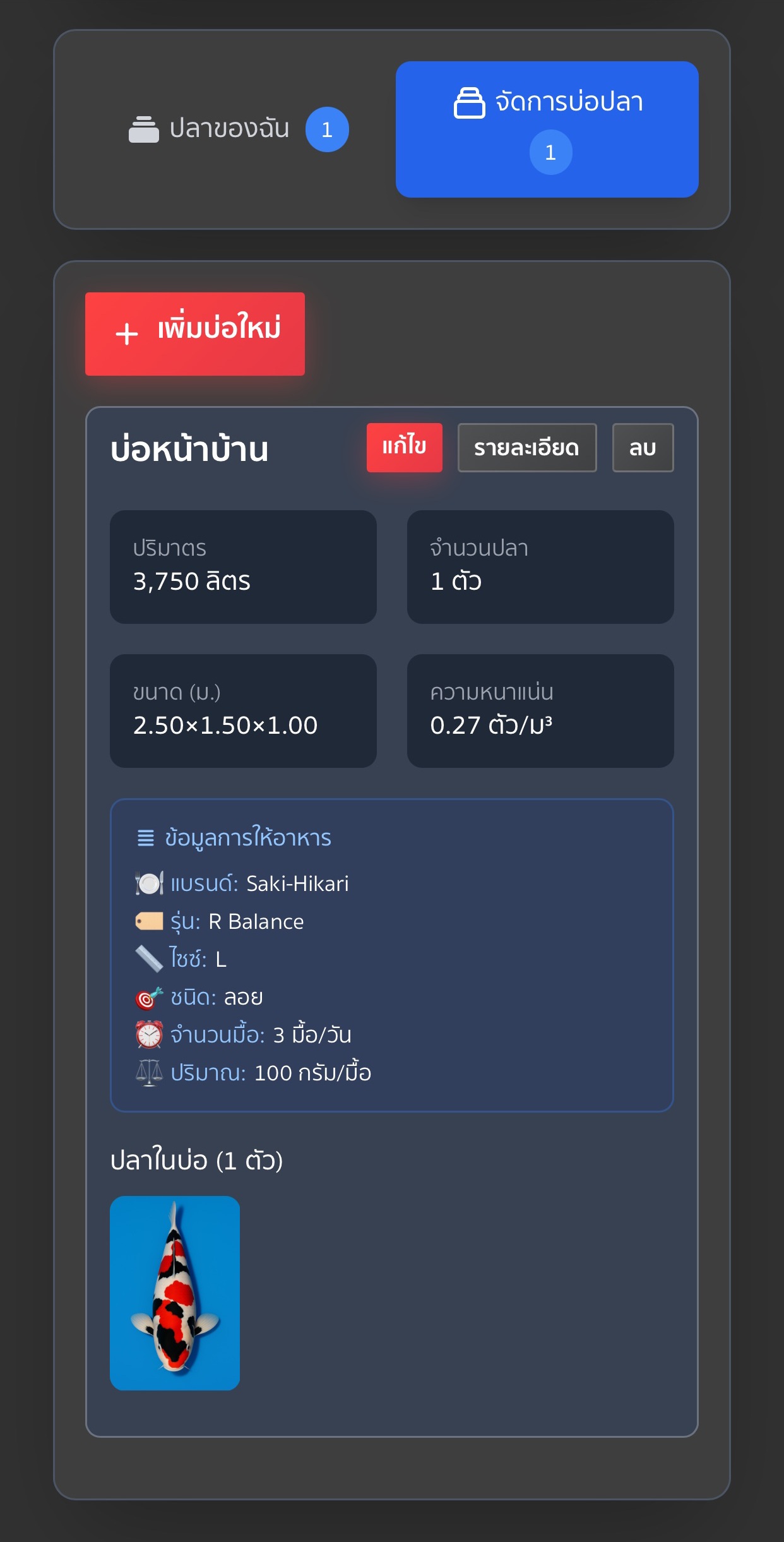Delete the pond with the ลบ button
Screen dimensions: 784x1542
(643, 447)
